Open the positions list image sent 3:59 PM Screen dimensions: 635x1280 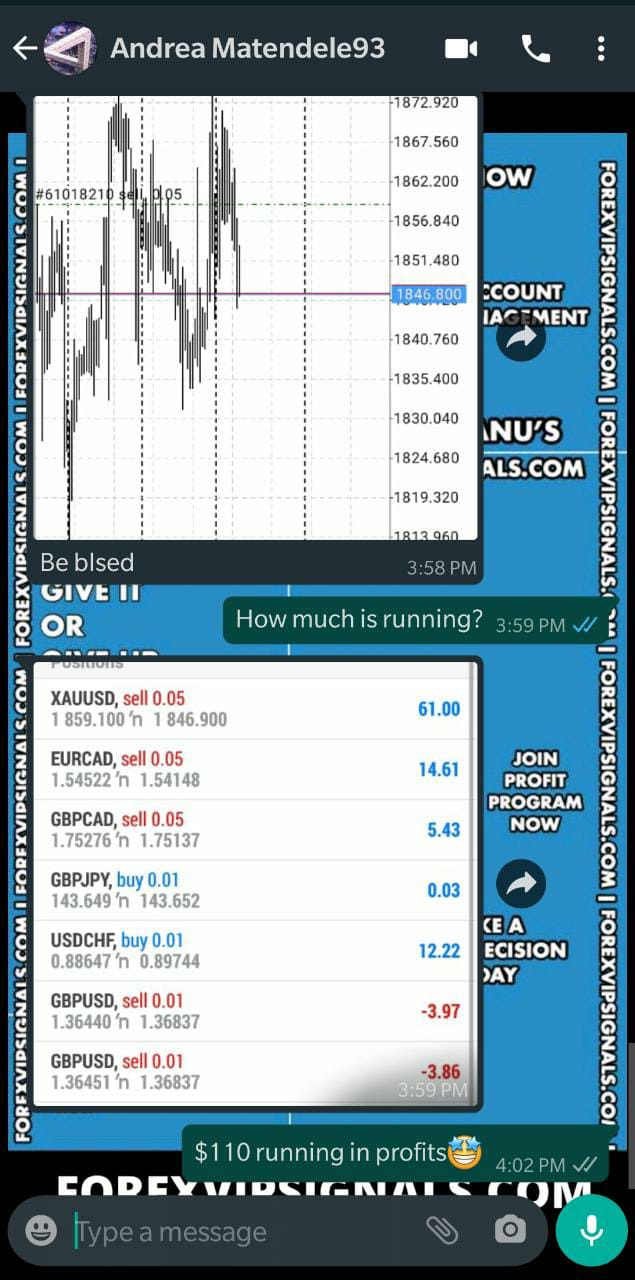(x=256, y=880)
